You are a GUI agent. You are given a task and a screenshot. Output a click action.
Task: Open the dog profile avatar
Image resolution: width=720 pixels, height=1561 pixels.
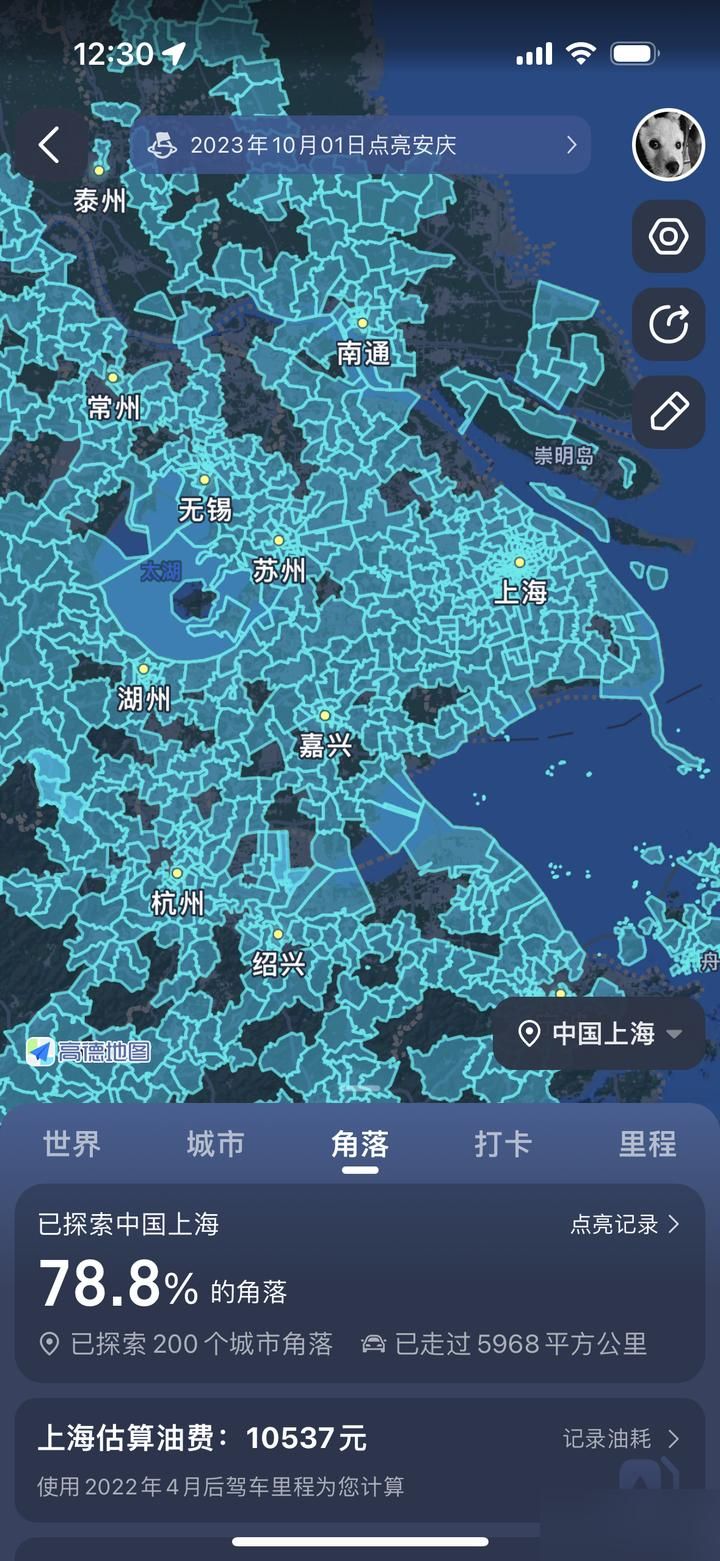(x=668, y=146)
